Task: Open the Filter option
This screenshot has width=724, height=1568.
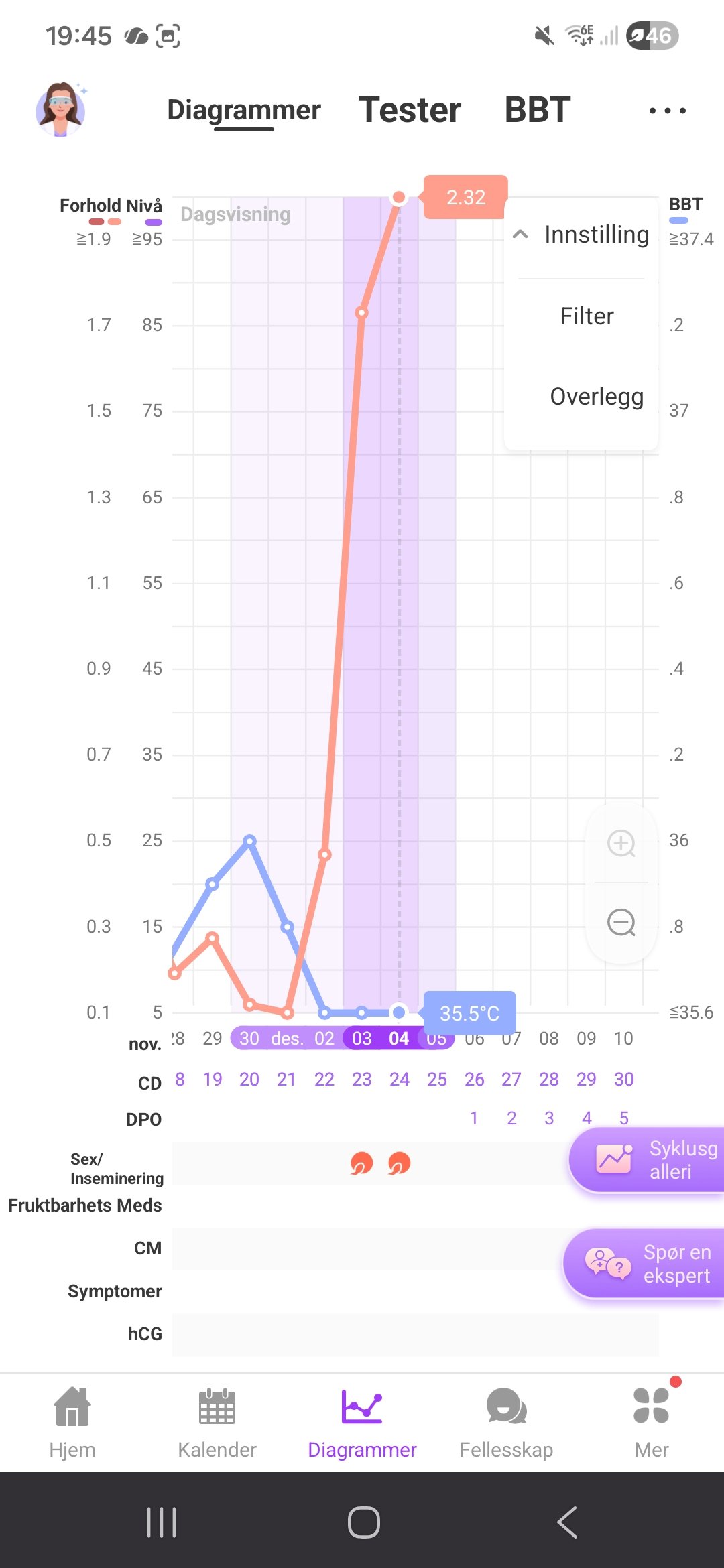Action: coord(587,316)
